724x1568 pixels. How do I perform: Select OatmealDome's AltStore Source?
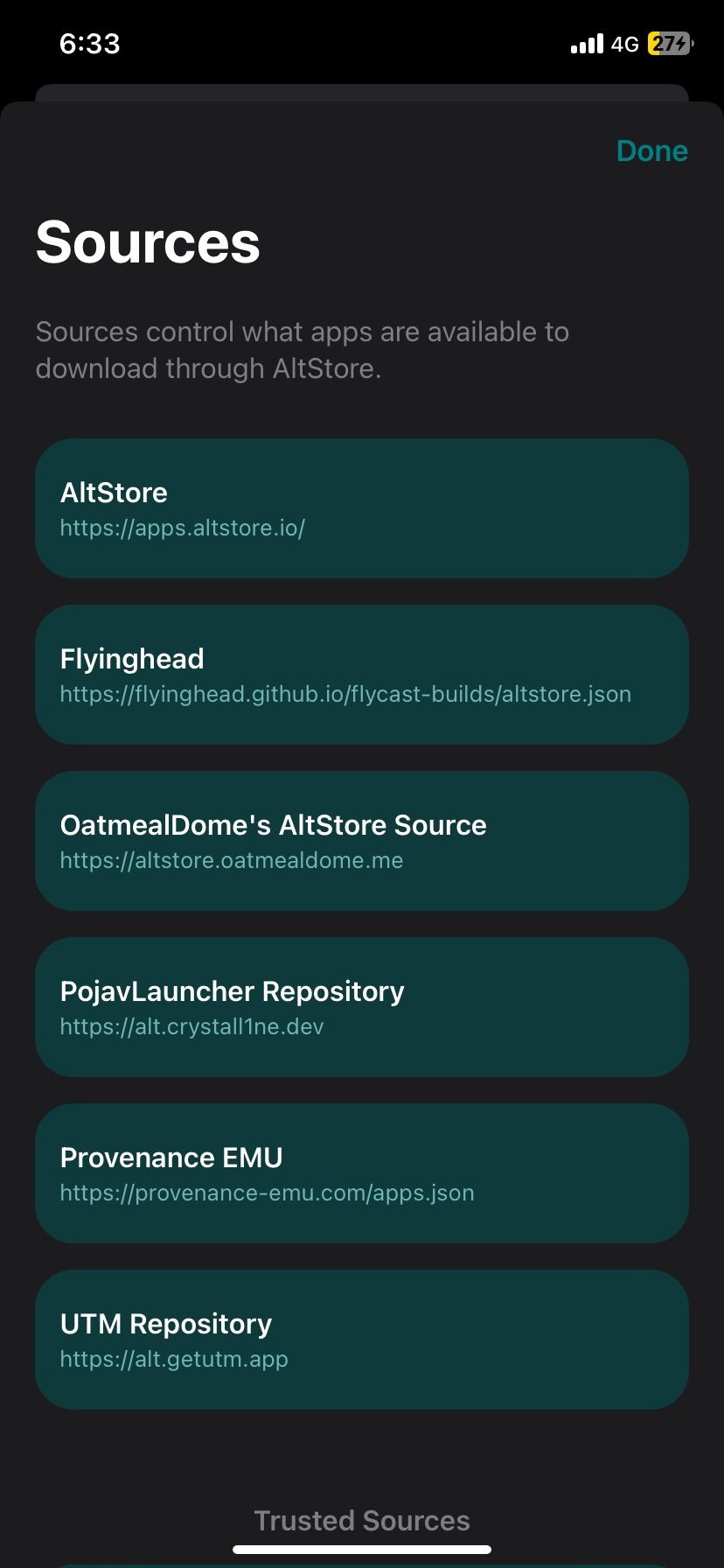362,840
